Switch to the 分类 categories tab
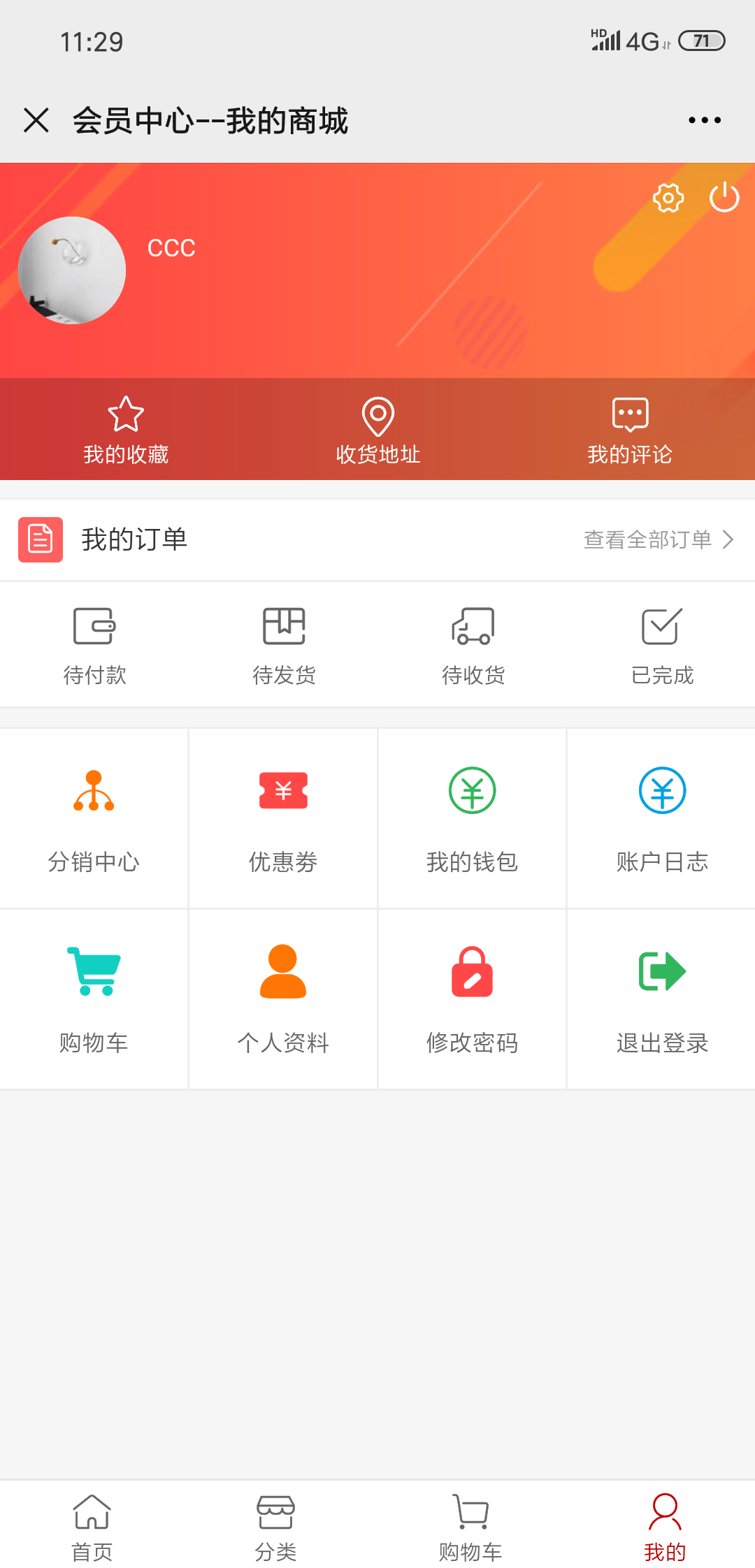 click(275, 1527)
